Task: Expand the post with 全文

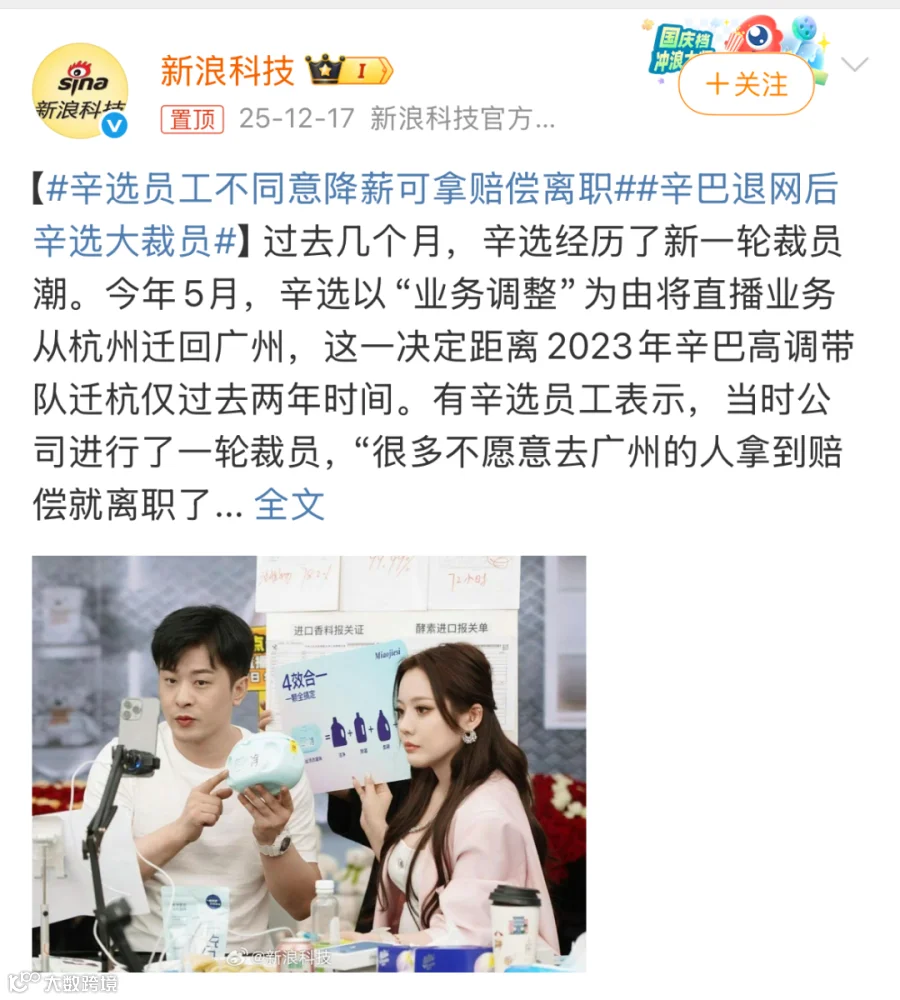Action: point(290,504)
